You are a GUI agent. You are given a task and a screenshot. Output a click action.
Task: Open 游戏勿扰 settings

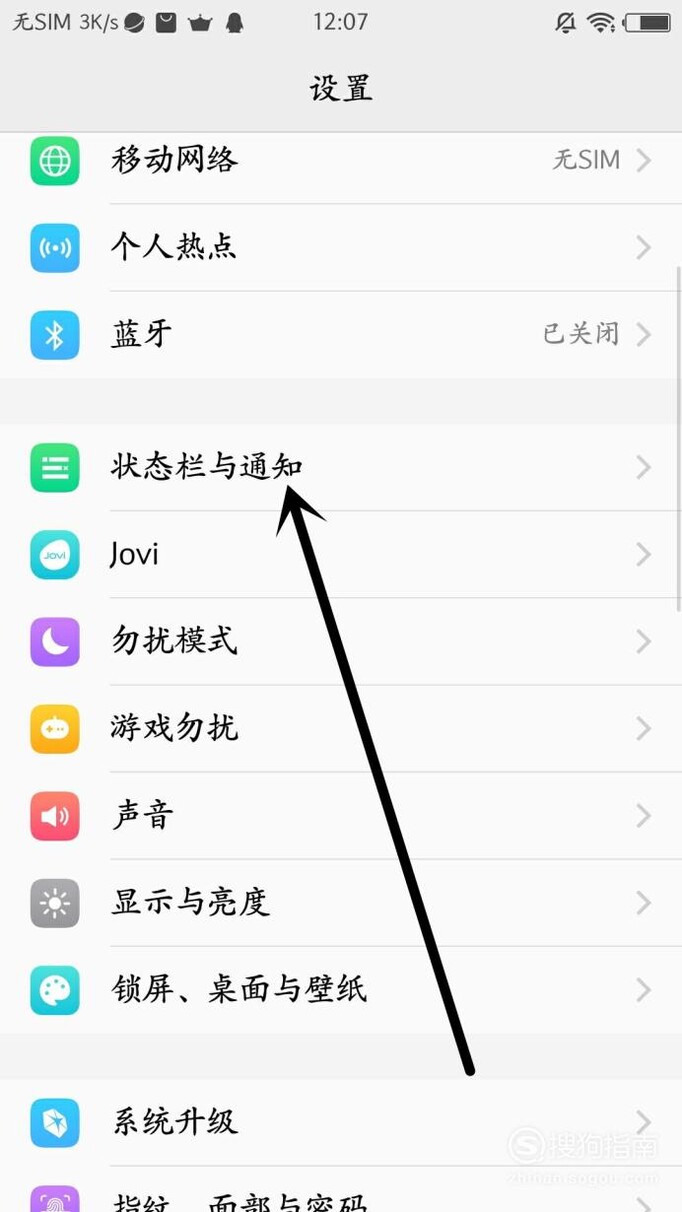pyautogui.click(x=340, y=728)
